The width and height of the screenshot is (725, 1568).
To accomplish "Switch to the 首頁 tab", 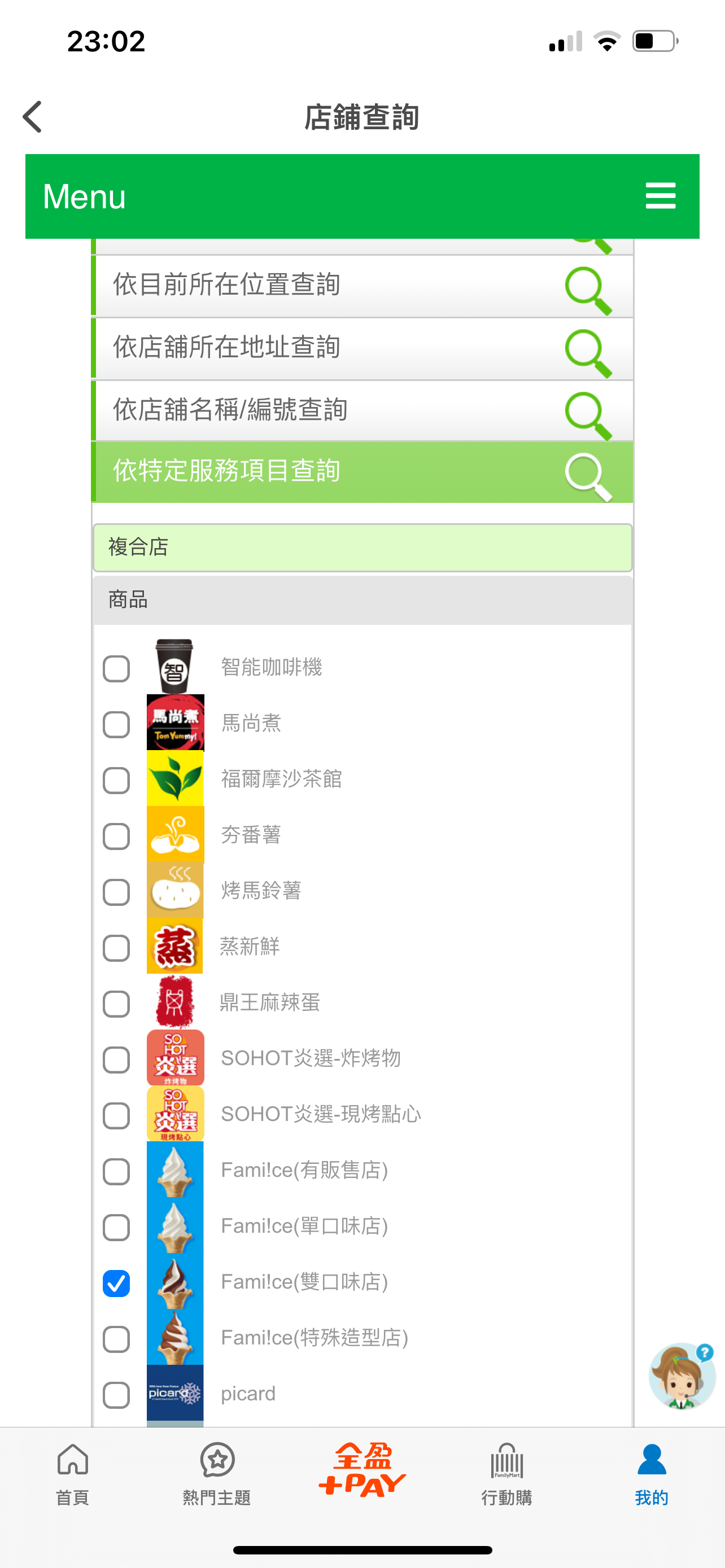I will pos(72,1473).
